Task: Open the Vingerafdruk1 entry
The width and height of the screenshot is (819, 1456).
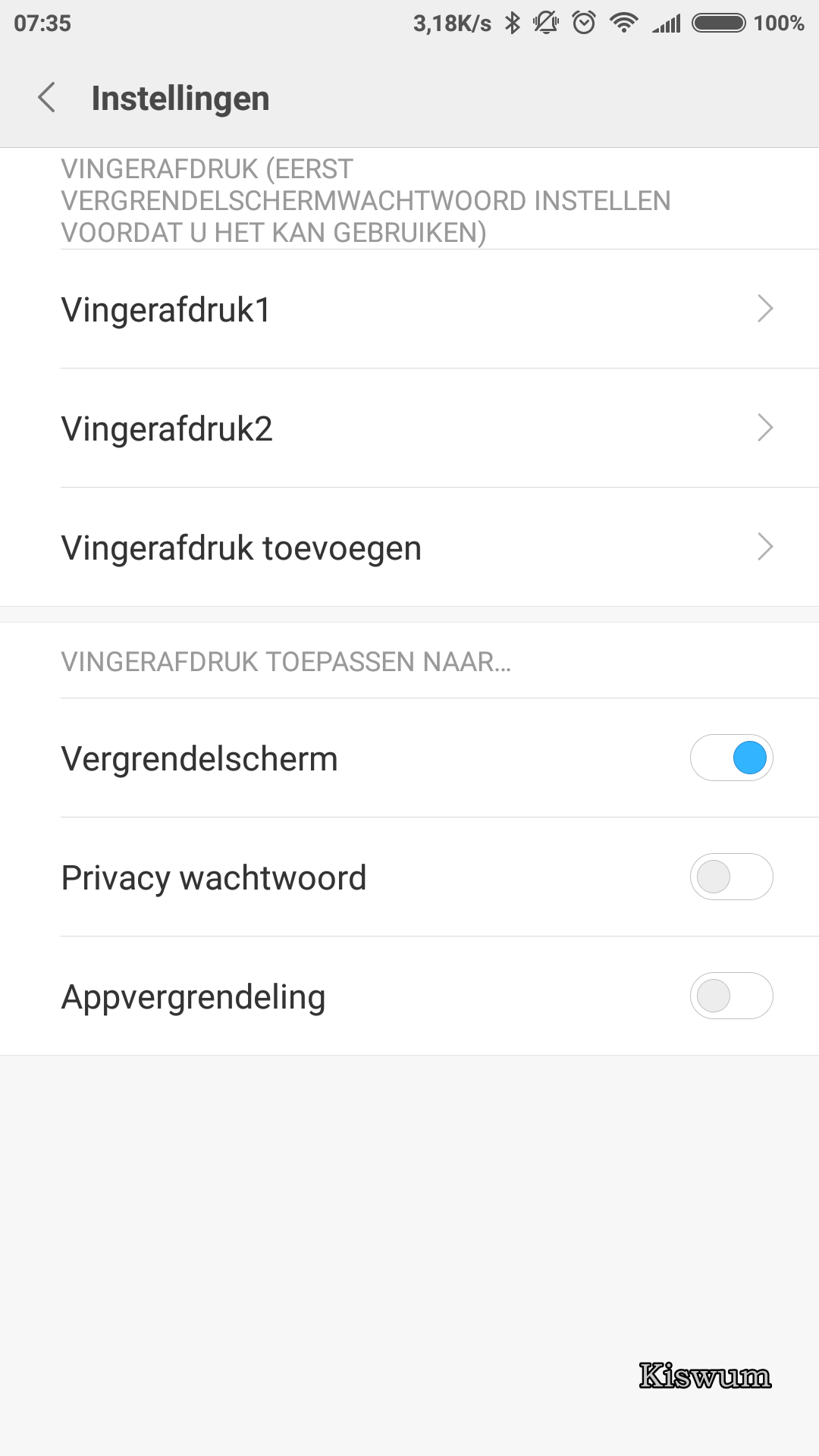Action: 409,309
